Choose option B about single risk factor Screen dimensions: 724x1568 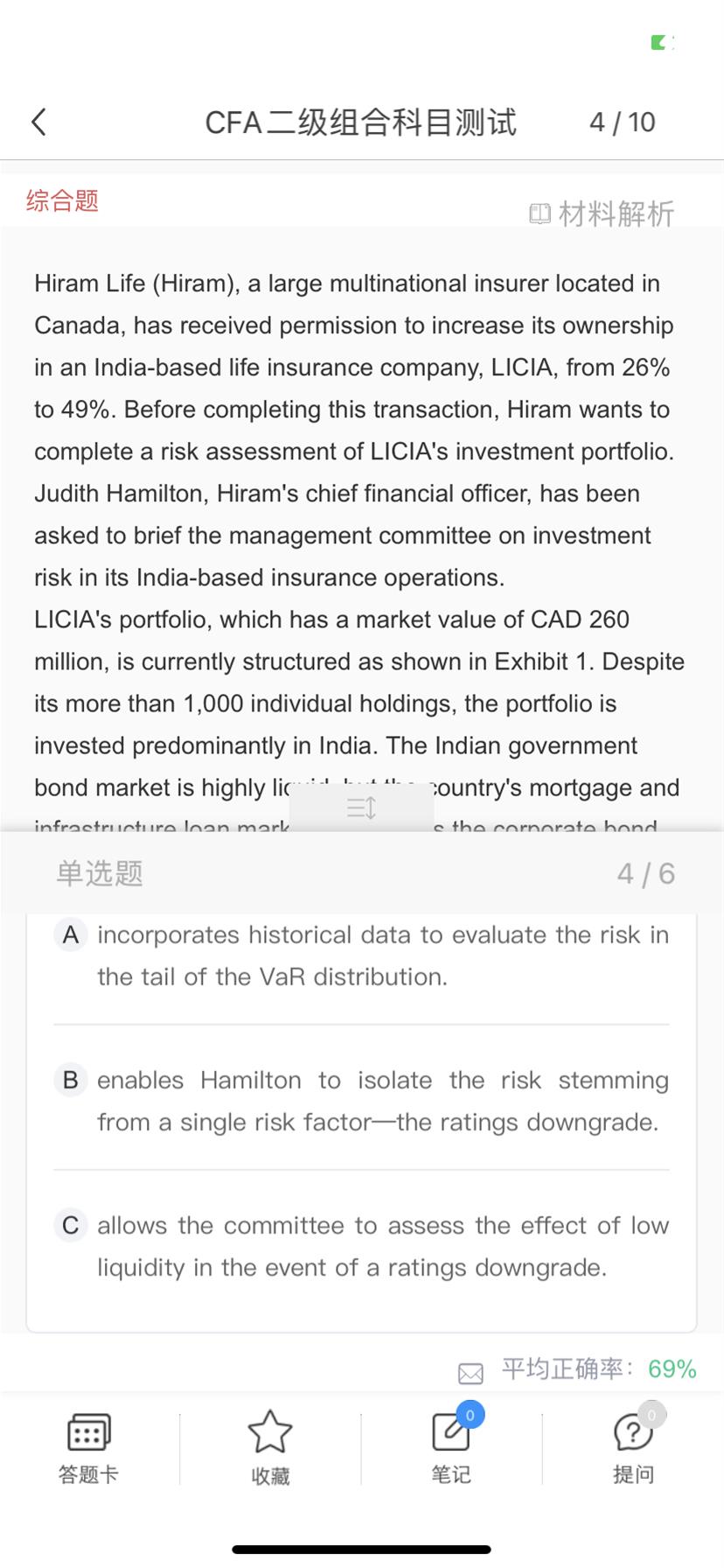click(x=361, y=1101)
